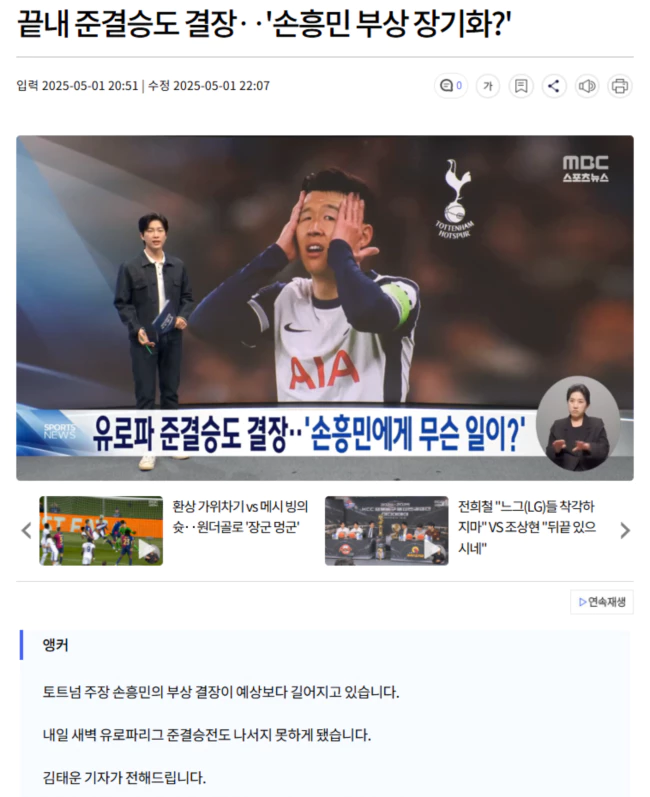650x797 pixels.
Task: Share this news article
Action: [x=554, y=86]
